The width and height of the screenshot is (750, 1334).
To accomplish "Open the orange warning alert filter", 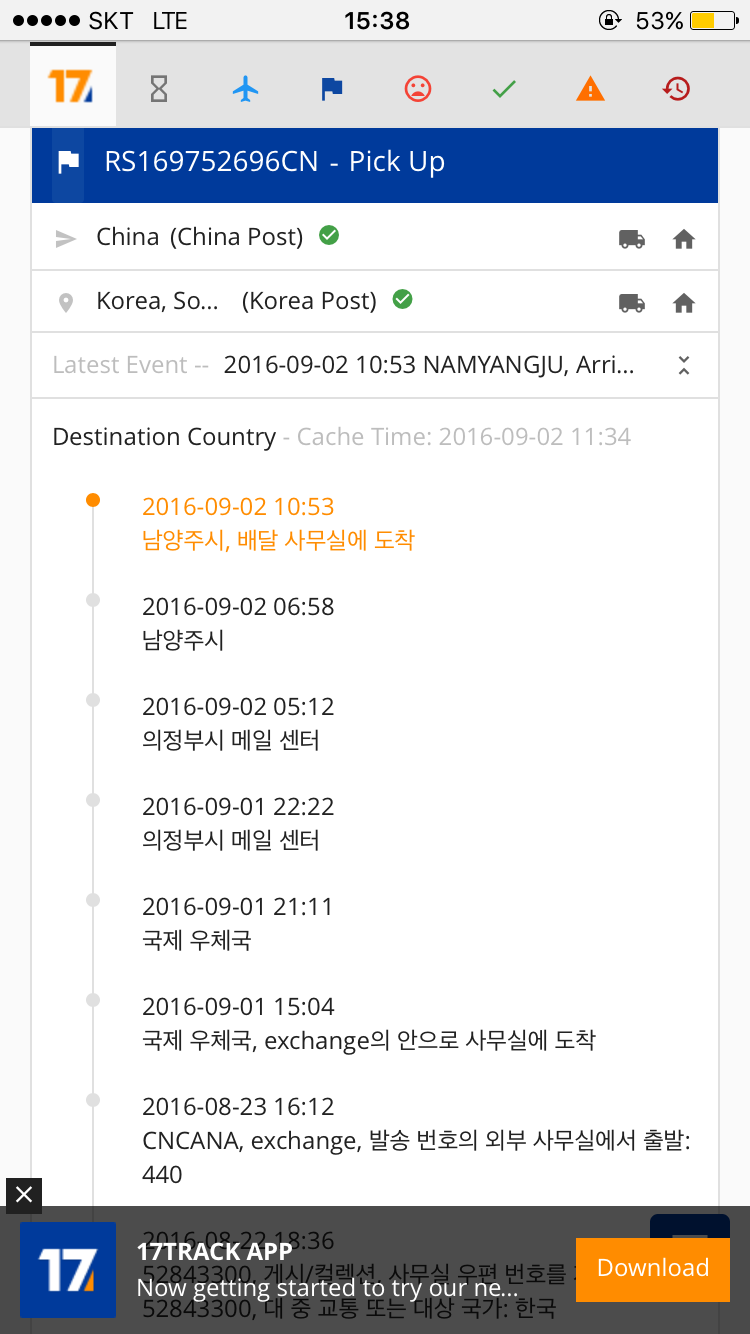I will [x=591, y=89].
